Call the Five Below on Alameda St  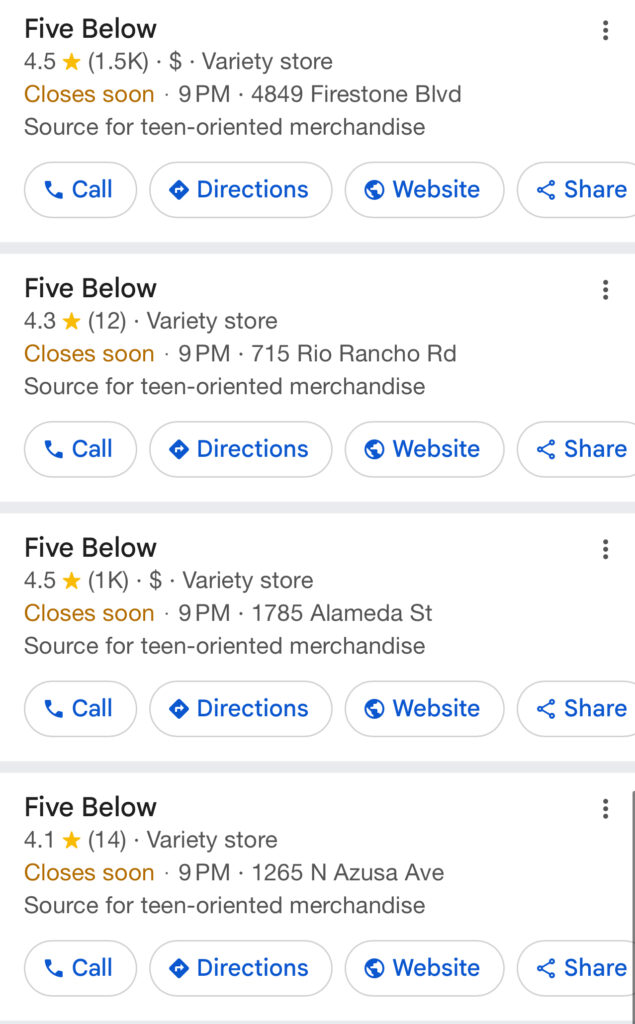click(x=80, y=709)
